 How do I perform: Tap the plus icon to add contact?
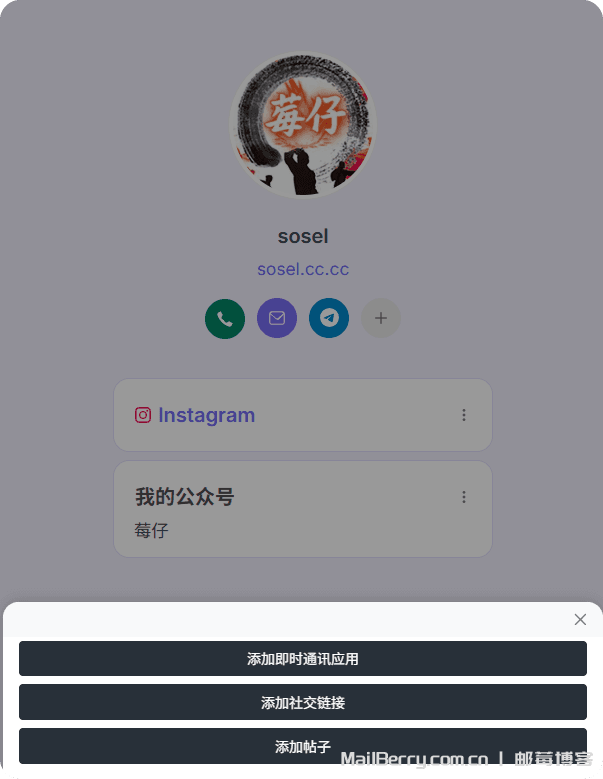pos(381,319)
